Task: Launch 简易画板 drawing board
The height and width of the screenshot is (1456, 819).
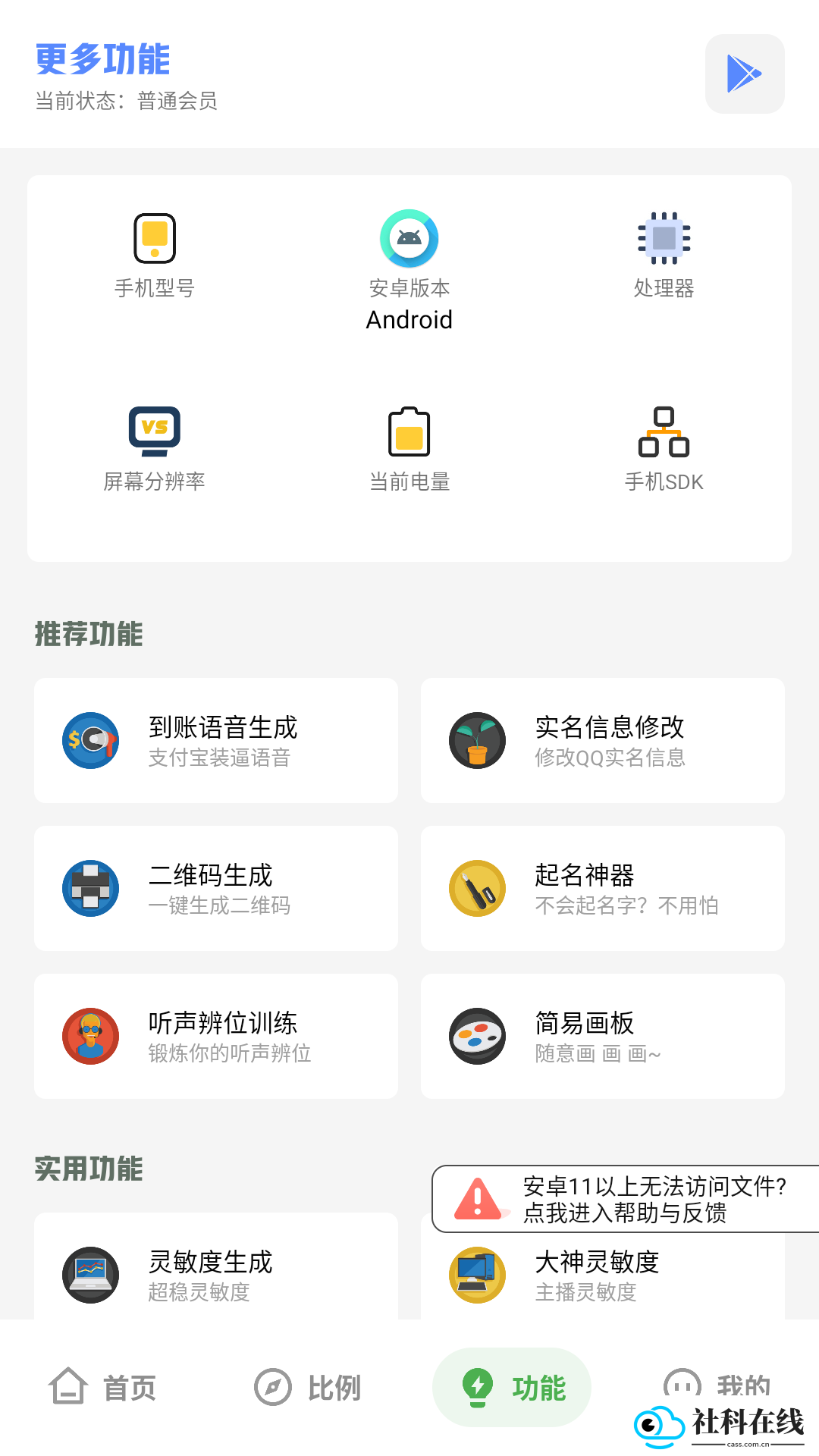Action: 603,1036
